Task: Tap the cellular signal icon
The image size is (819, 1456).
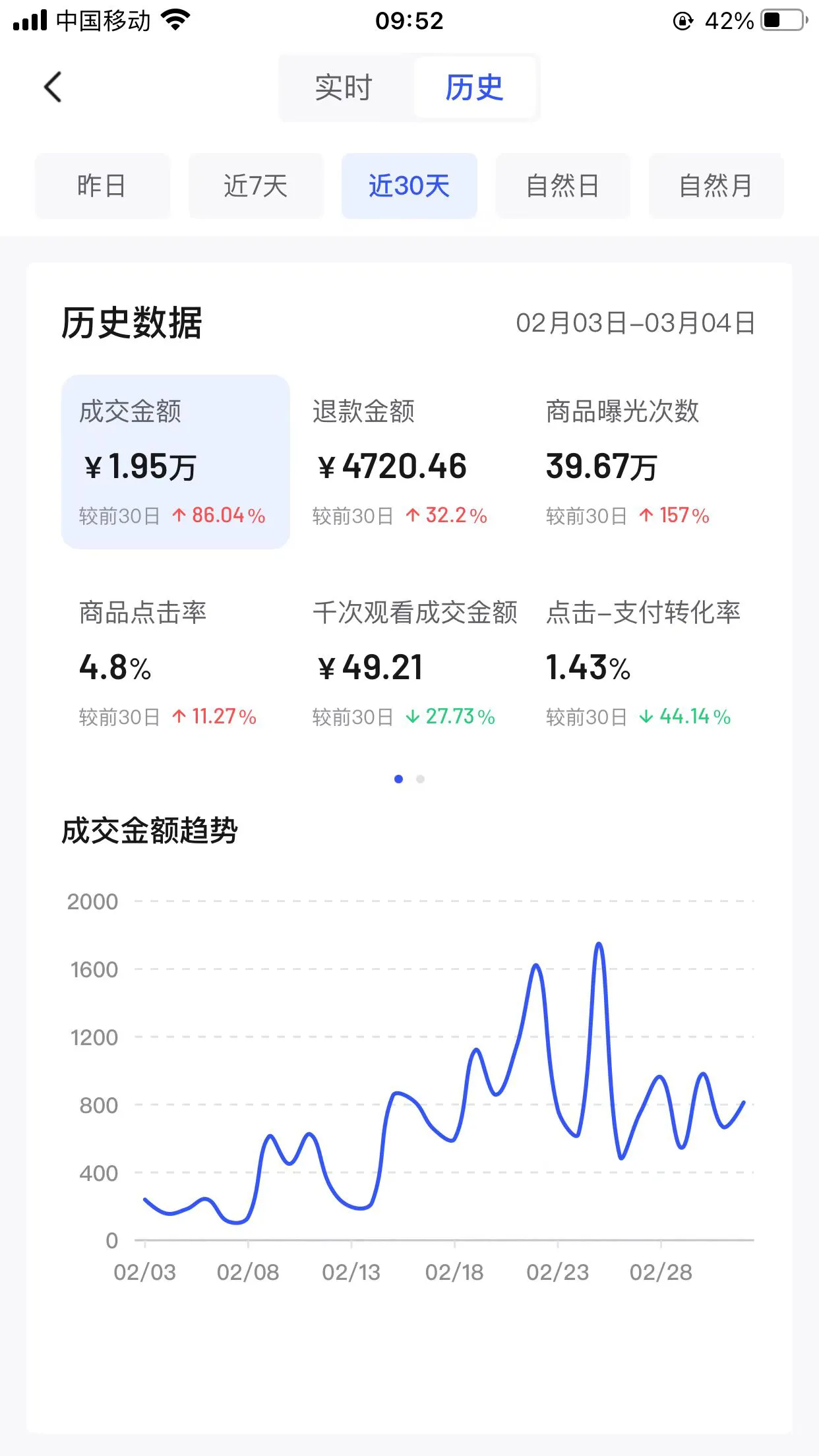Action: 30,20
